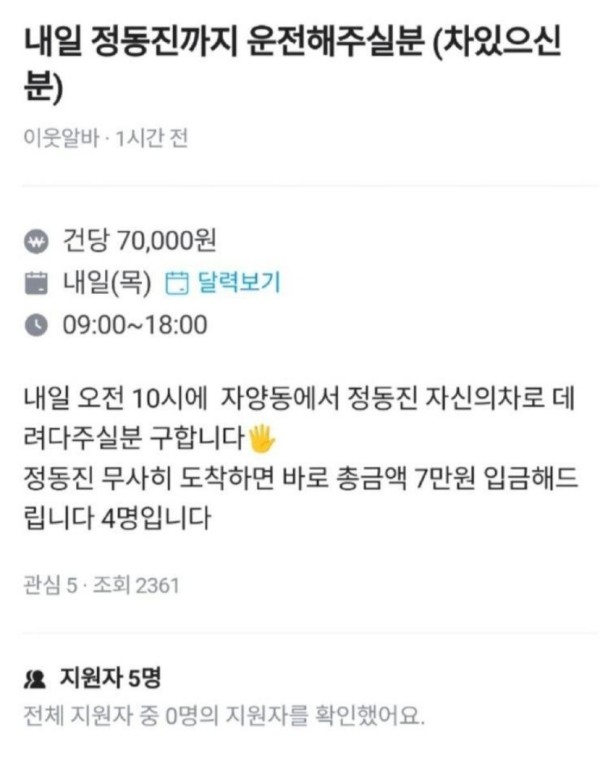Open the 달력보기 calendar link

tap(222, 283)
